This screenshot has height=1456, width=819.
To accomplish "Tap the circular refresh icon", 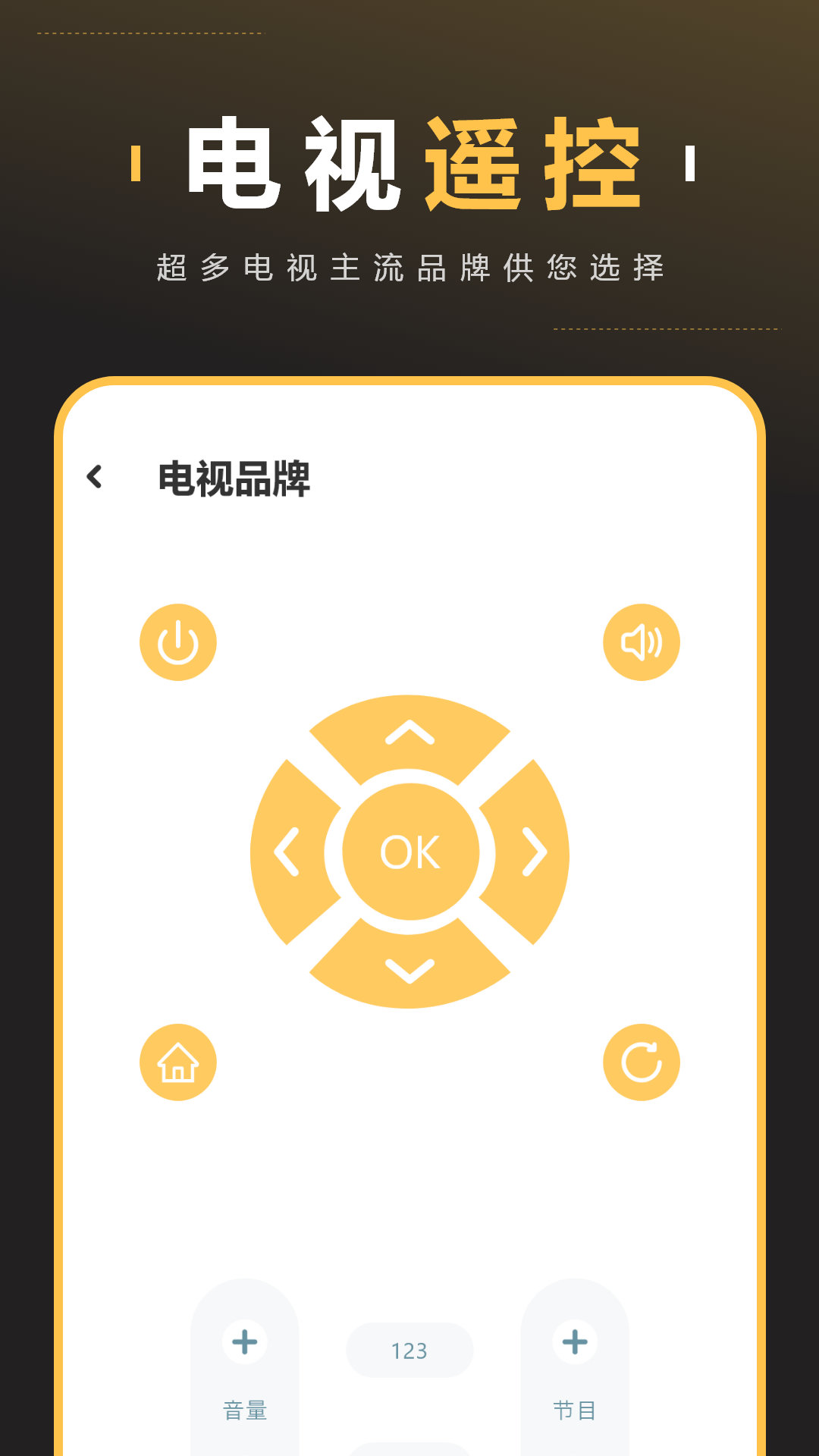I will 641,1061.
